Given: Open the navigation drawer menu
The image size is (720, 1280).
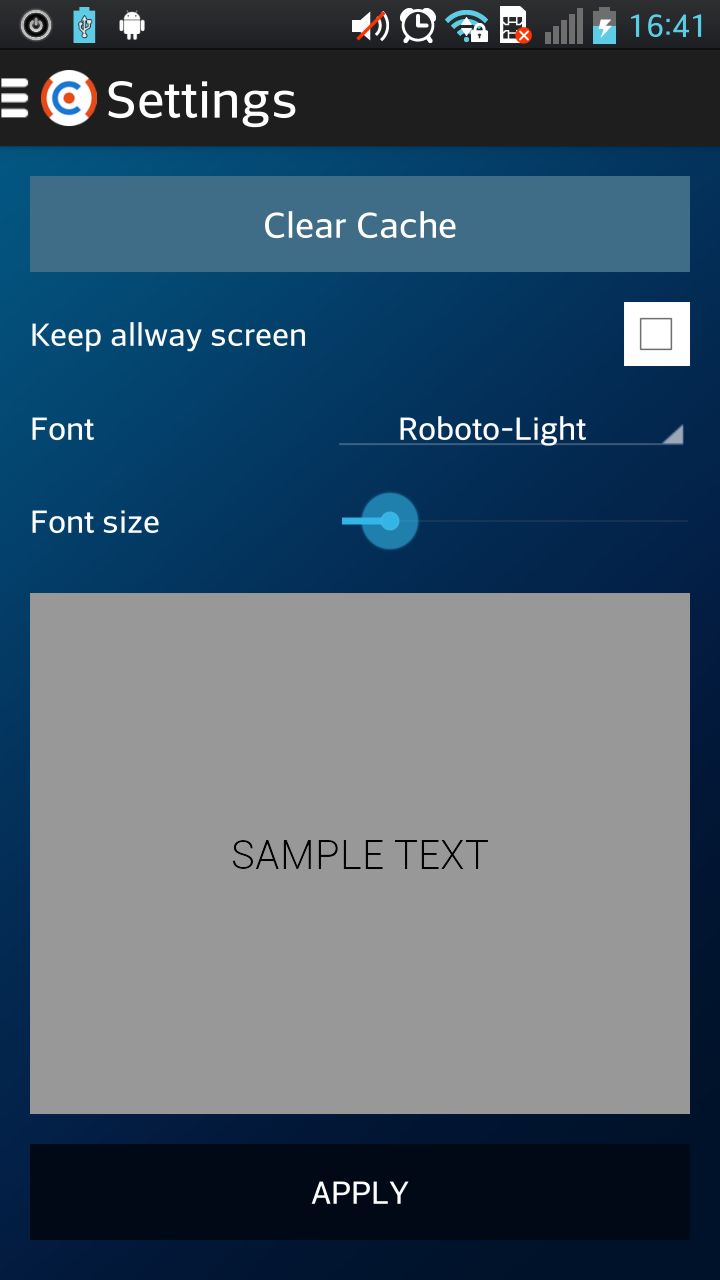Looking at the screenshot, I should pos(16,99).
